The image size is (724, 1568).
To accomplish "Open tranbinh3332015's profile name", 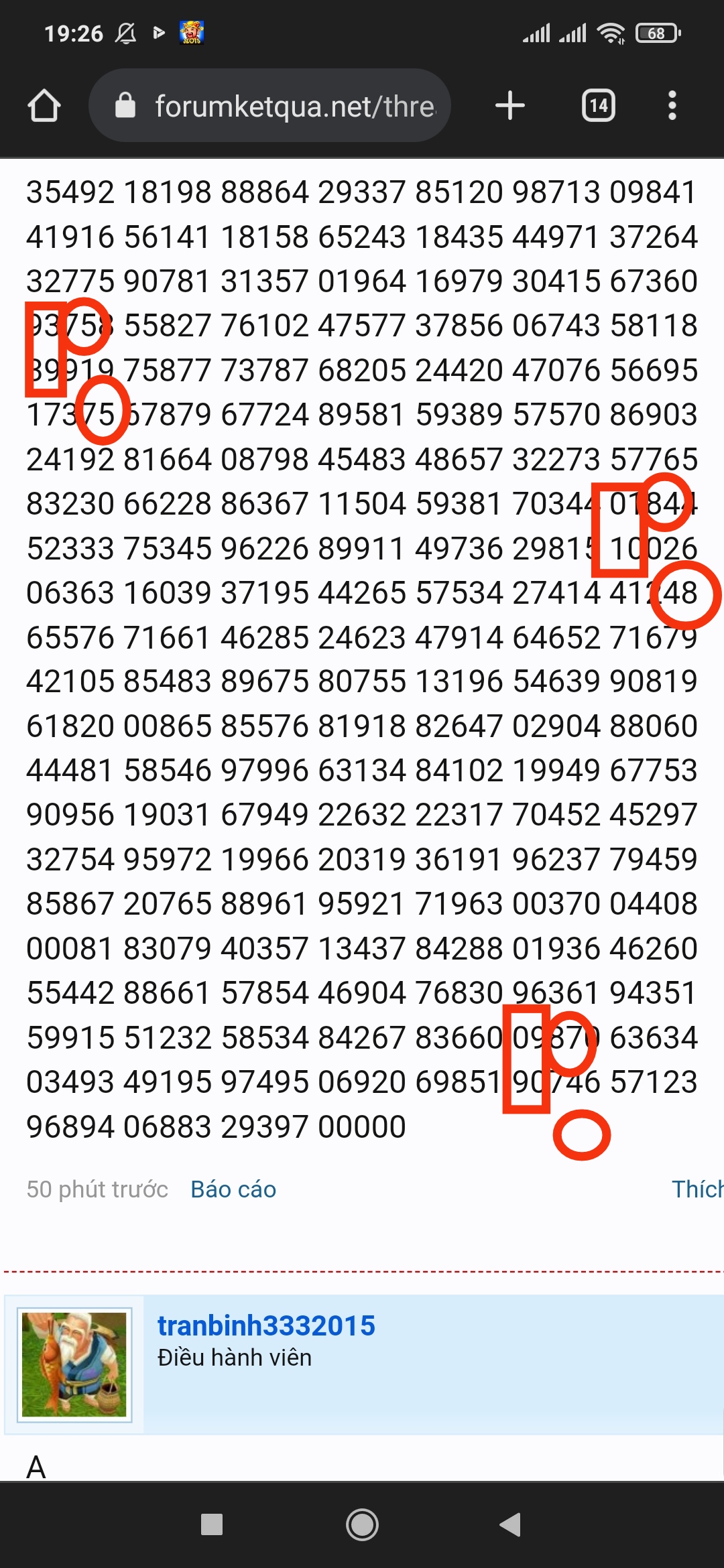I will (266, 1325).
